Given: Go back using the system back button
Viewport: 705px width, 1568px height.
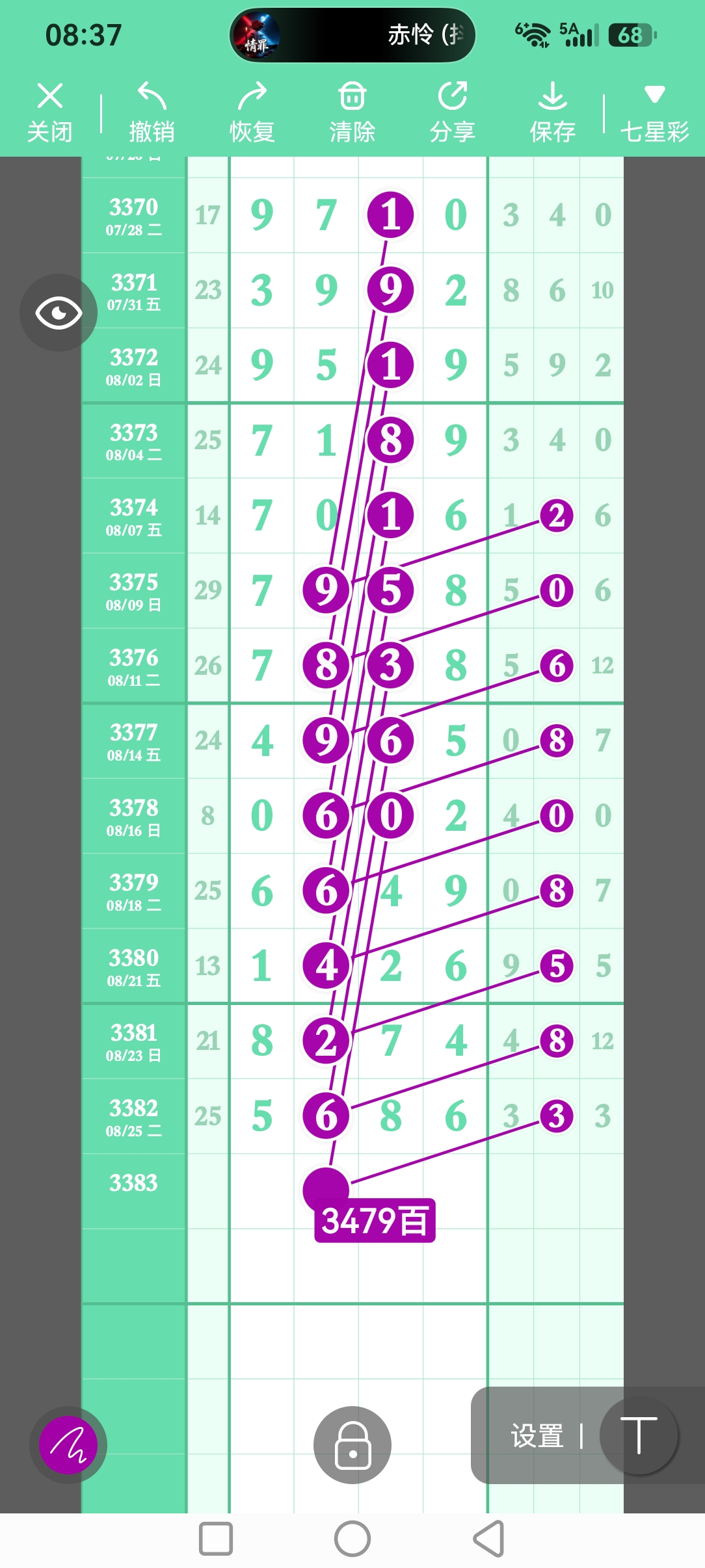Looking at the screenshot, I should 489,1539.
